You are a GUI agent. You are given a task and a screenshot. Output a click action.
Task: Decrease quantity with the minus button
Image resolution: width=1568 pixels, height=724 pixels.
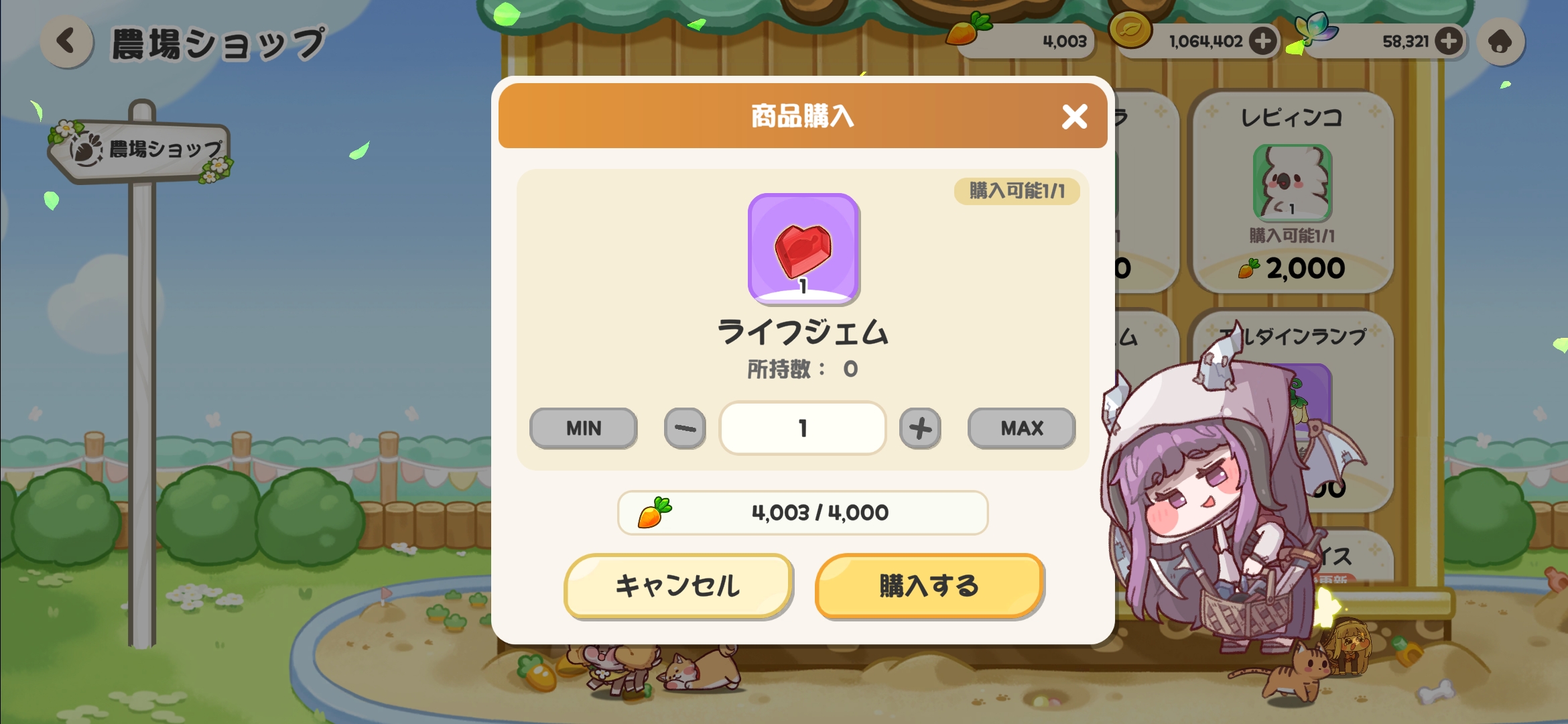[685, 428]
